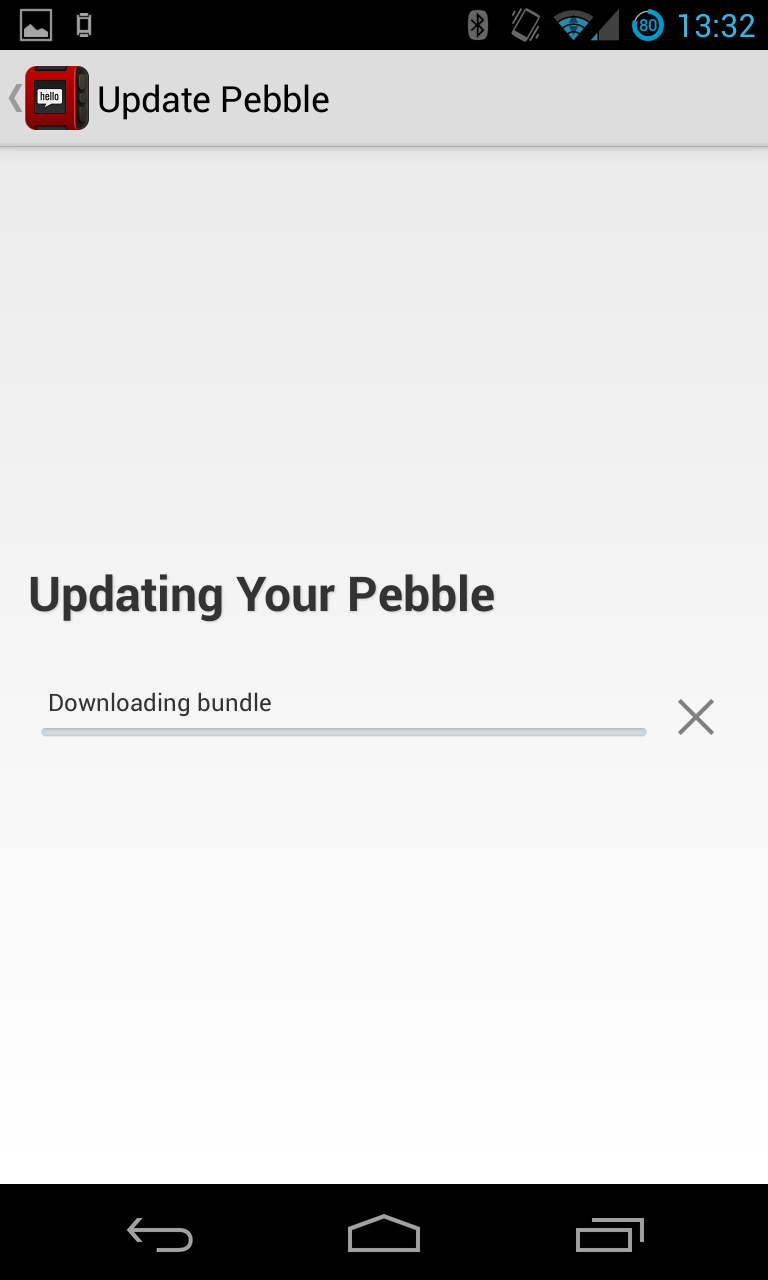Screen dimensions: 768x1280
Task: Cancel the bundle download with the X
Action: (x=696, y=717)
